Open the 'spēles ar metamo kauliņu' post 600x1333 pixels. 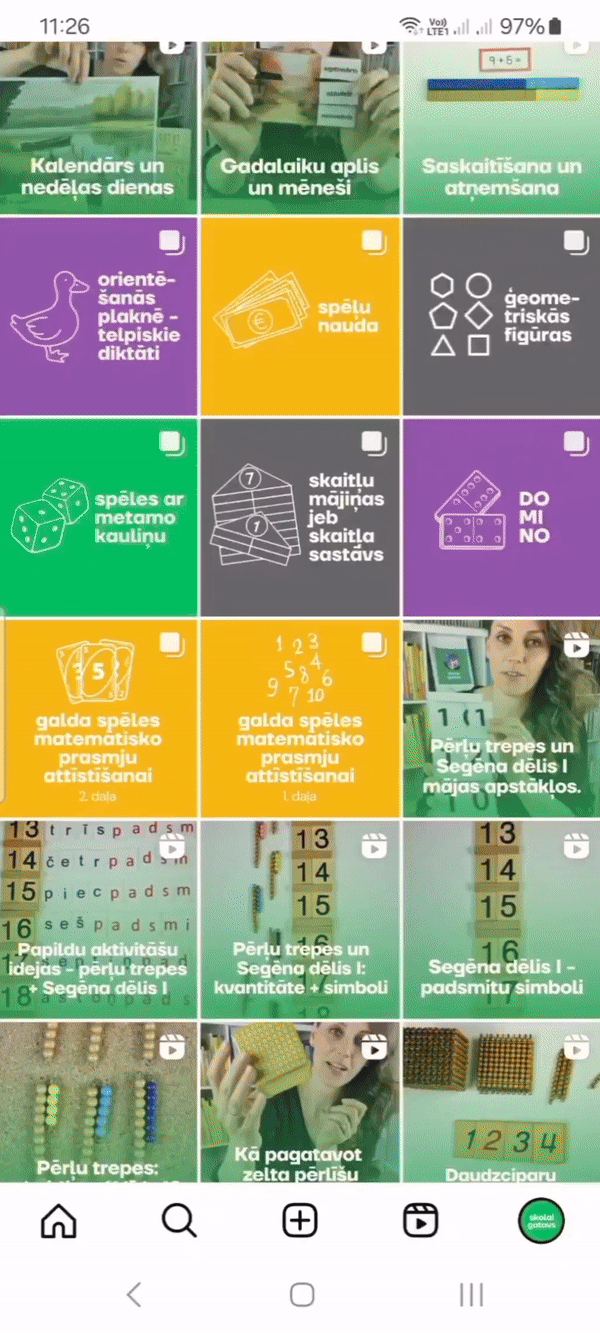click(99, 517)
